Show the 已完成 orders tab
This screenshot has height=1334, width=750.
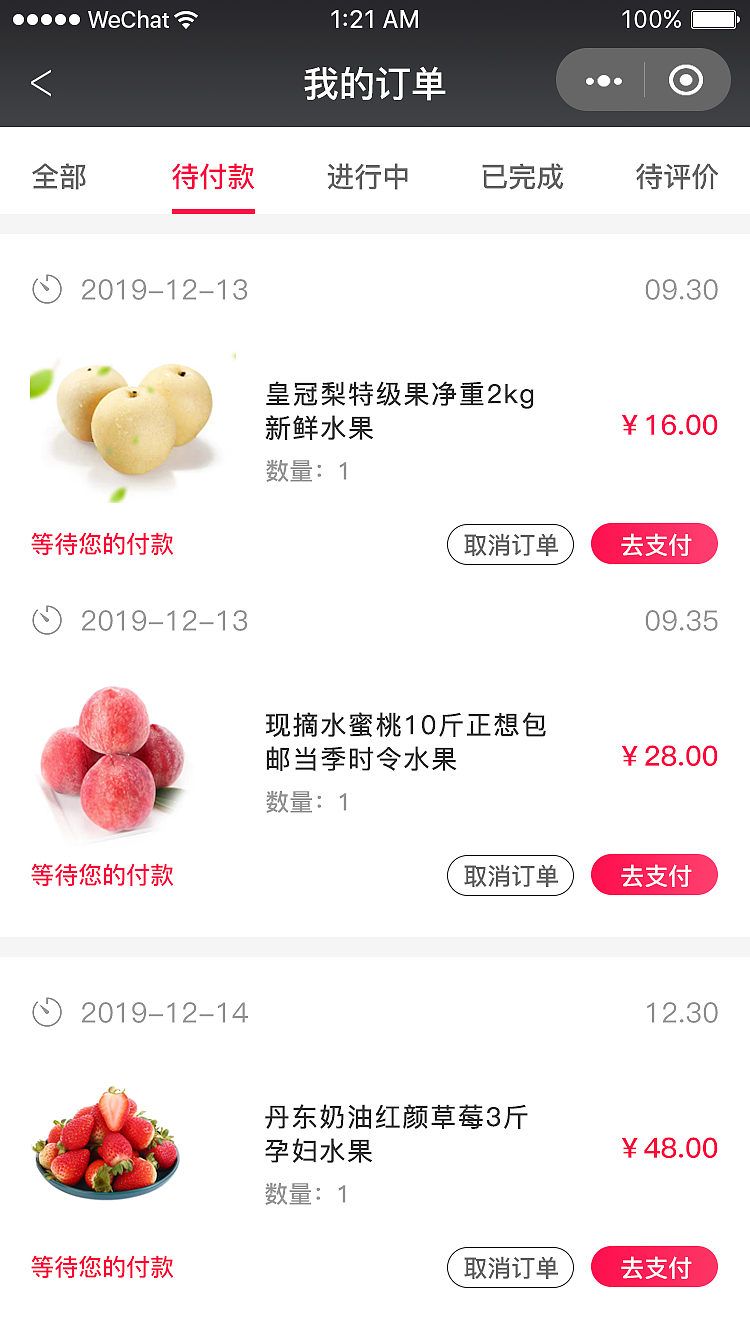click(x=522, y=177)
